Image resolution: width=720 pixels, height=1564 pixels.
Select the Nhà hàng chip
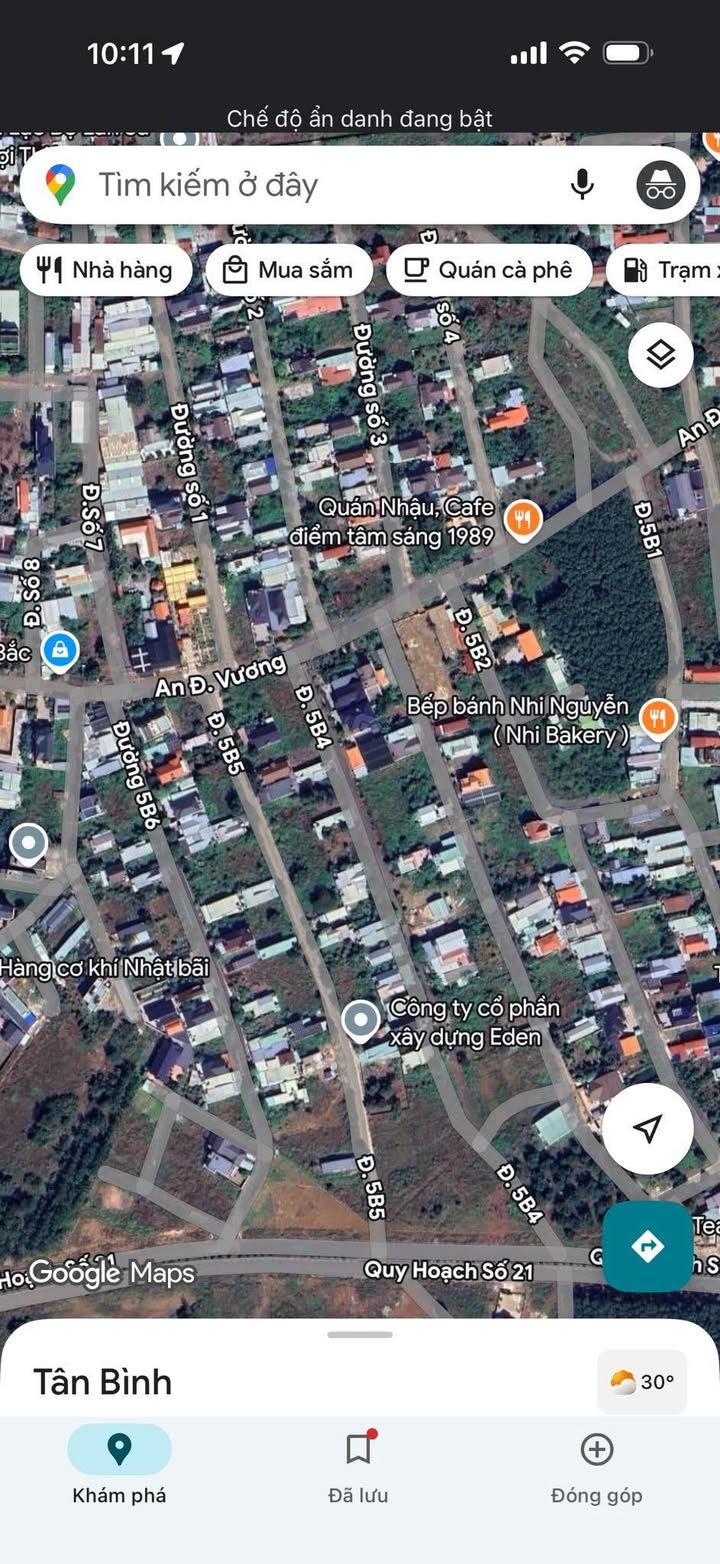click(106, 270)
